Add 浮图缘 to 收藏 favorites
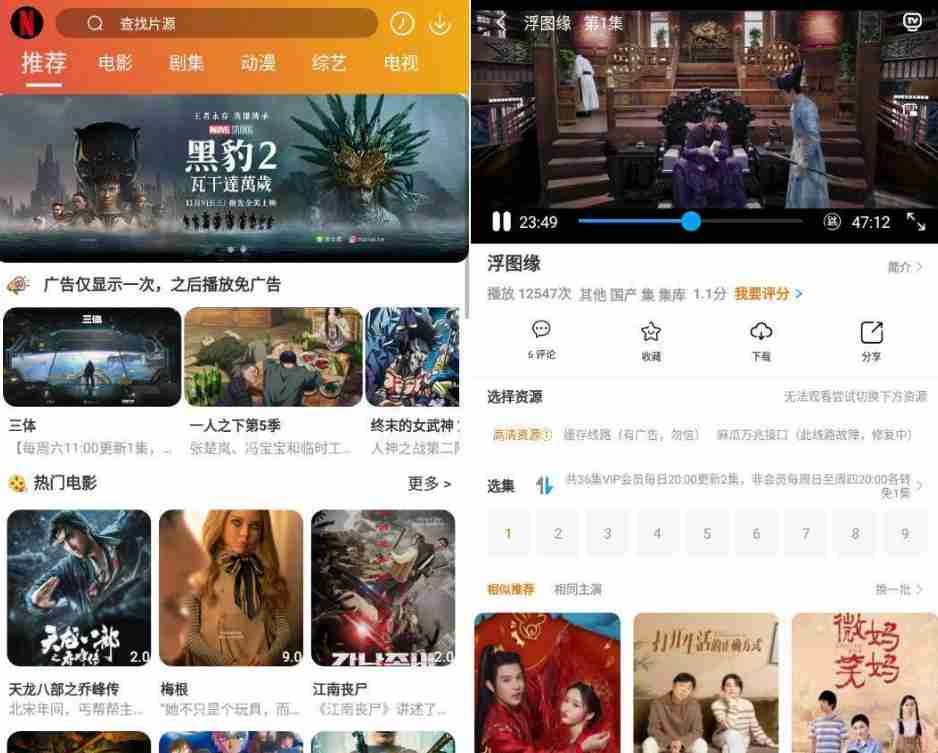The width and height of the screenshot is (938, 753). pos(651,339)
